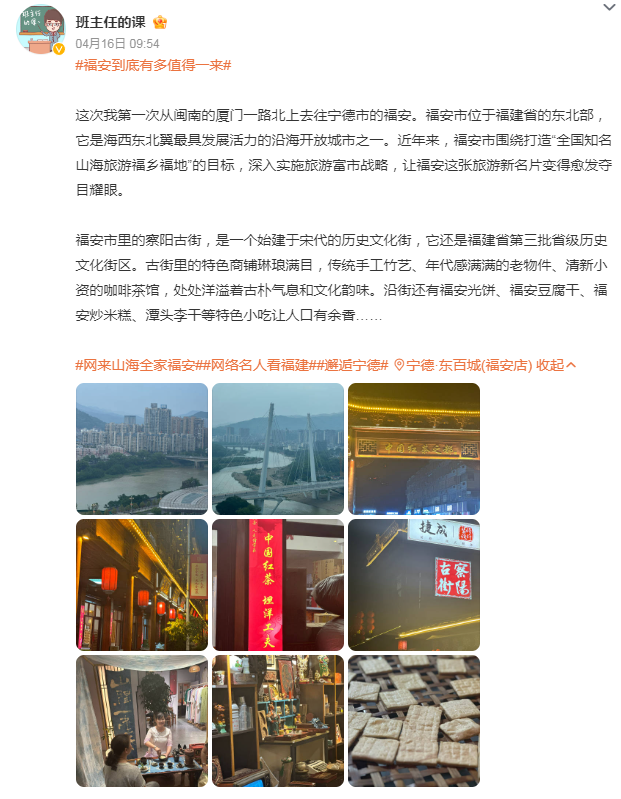View the 中国红茶 red banner photo
This screenshot has height=799, width=621.
pos(278,585)
